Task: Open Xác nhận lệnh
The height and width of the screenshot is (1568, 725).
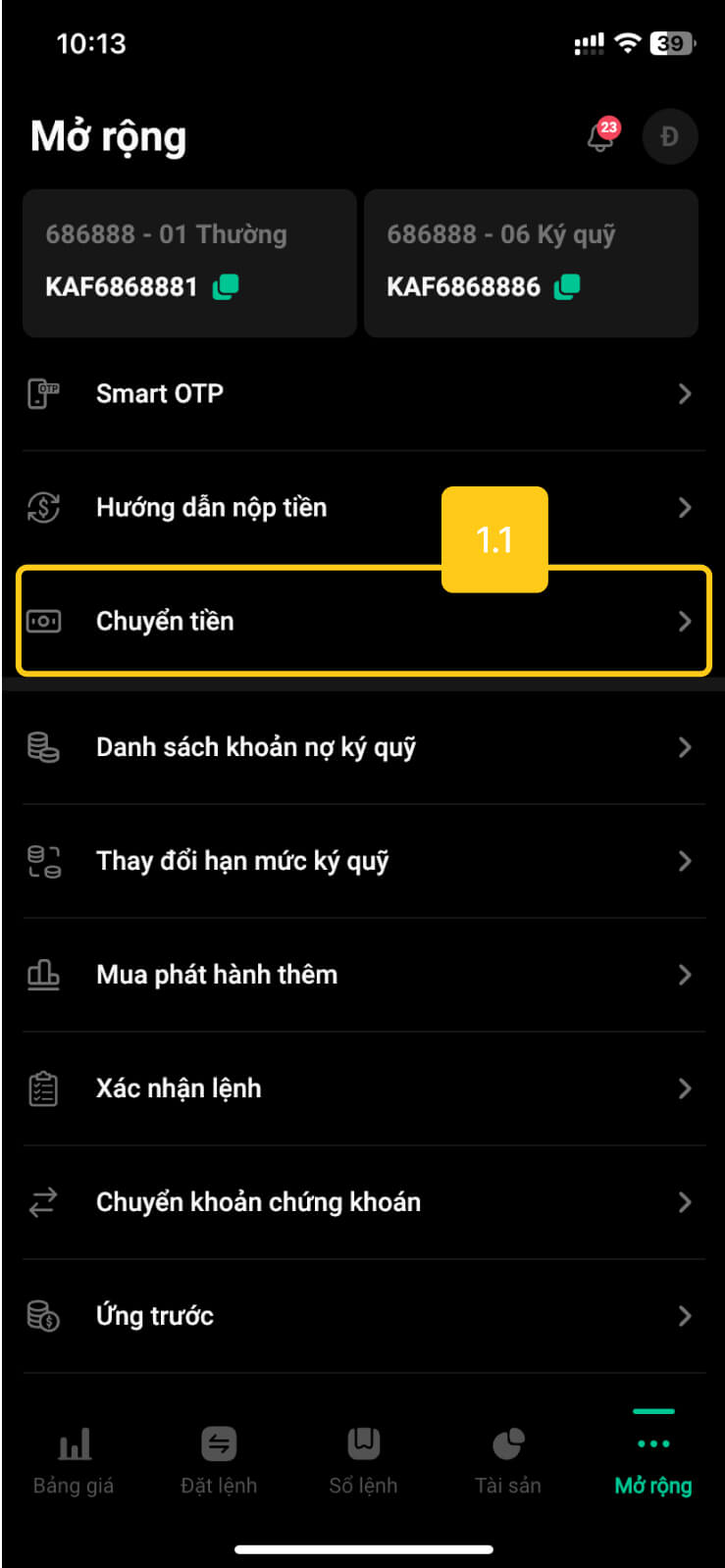Action: pos(362,1088)
